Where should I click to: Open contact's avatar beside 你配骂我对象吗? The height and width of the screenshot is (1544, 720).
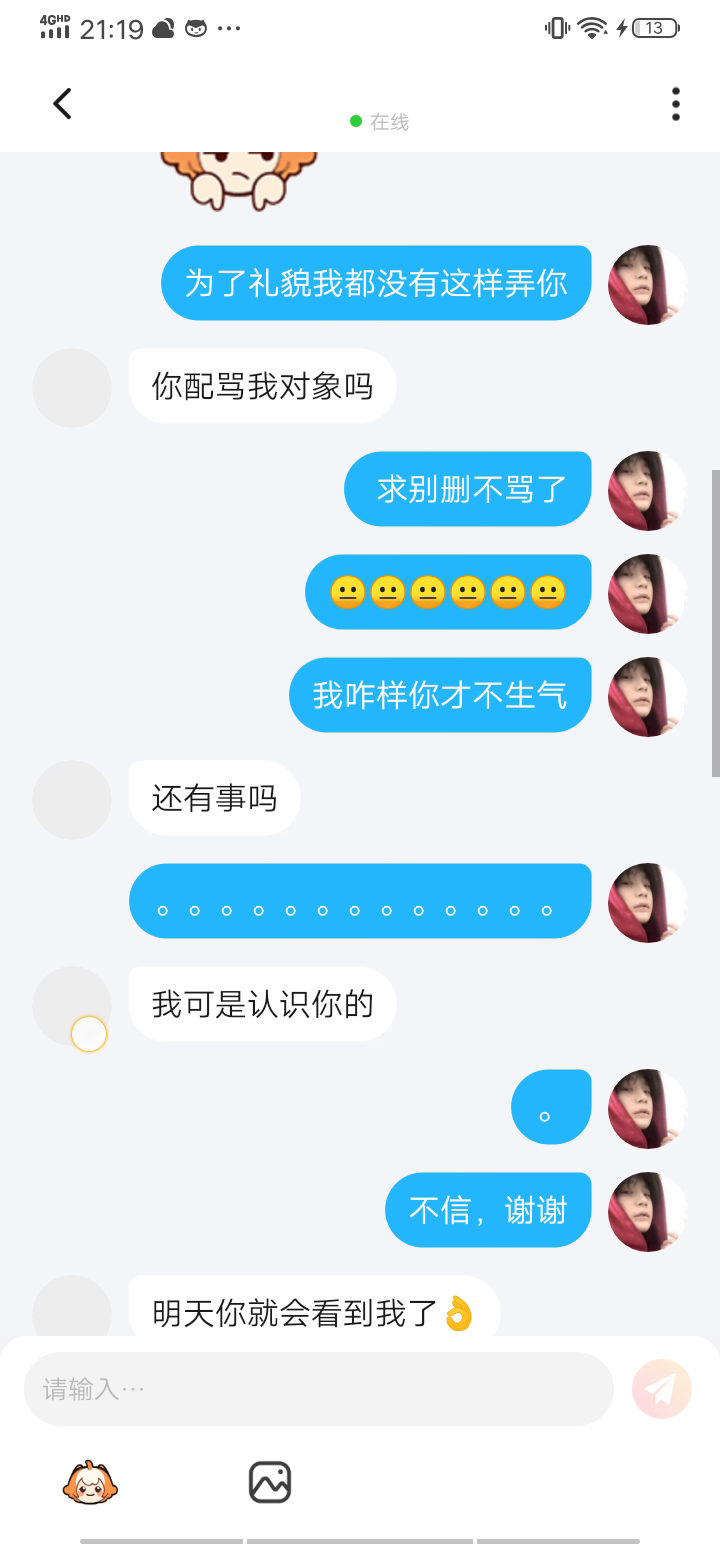[72, 387]
